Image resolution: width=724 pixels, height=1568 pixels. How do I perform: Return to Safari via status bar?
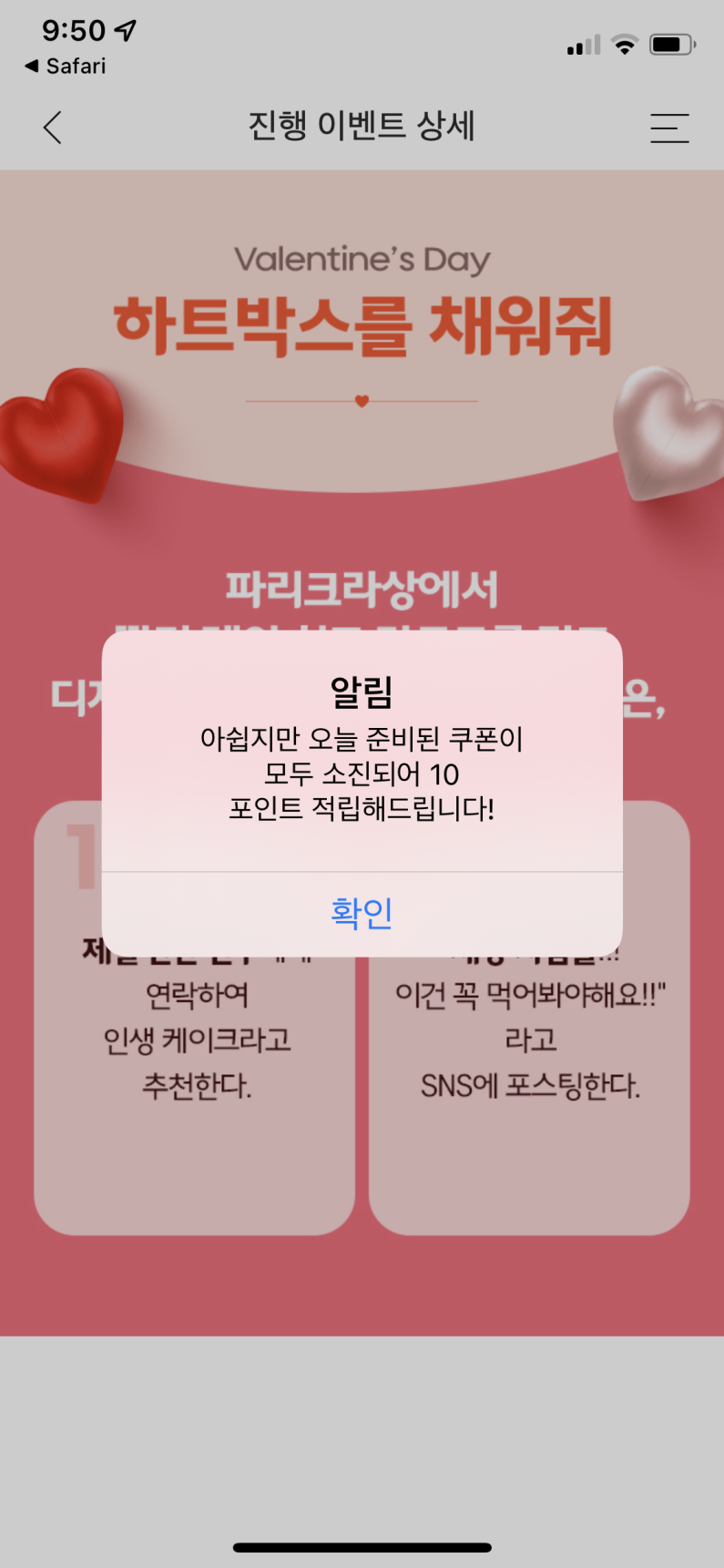[x=65, y=66]
